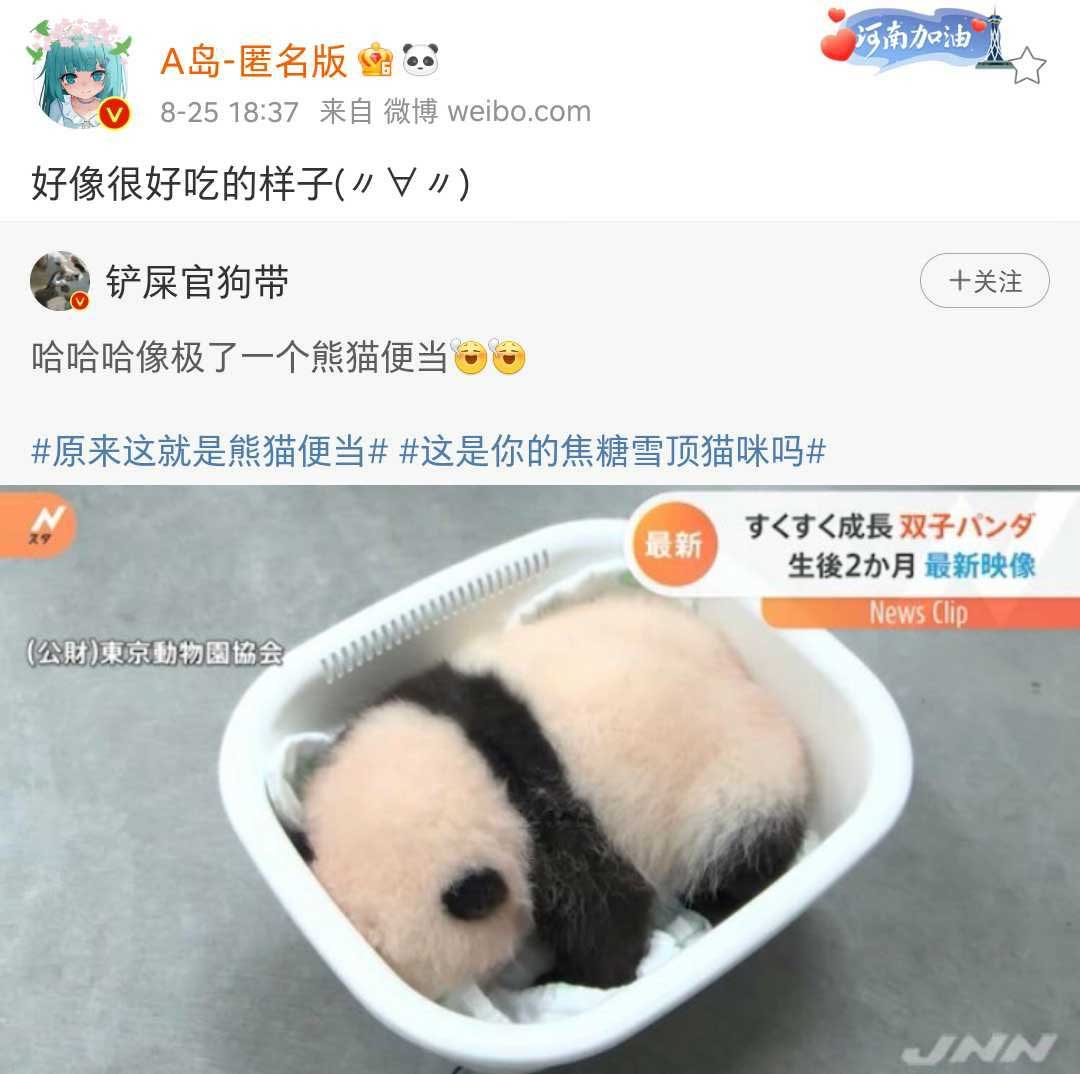Open hashtag #这是你的焦糖雪顶猫咪吗#

coord(612,452)
